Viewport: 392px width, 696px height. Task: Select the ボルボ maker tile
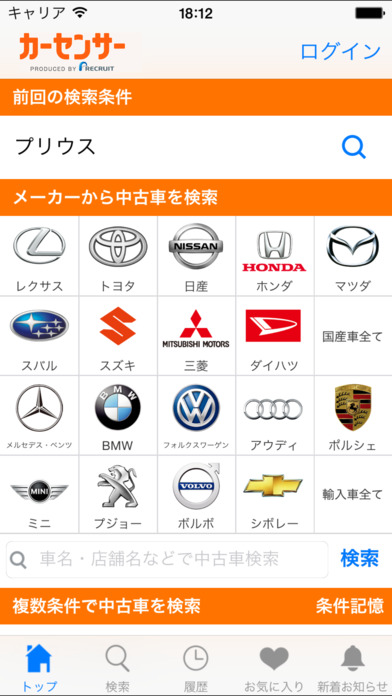[x=196, y=494]
